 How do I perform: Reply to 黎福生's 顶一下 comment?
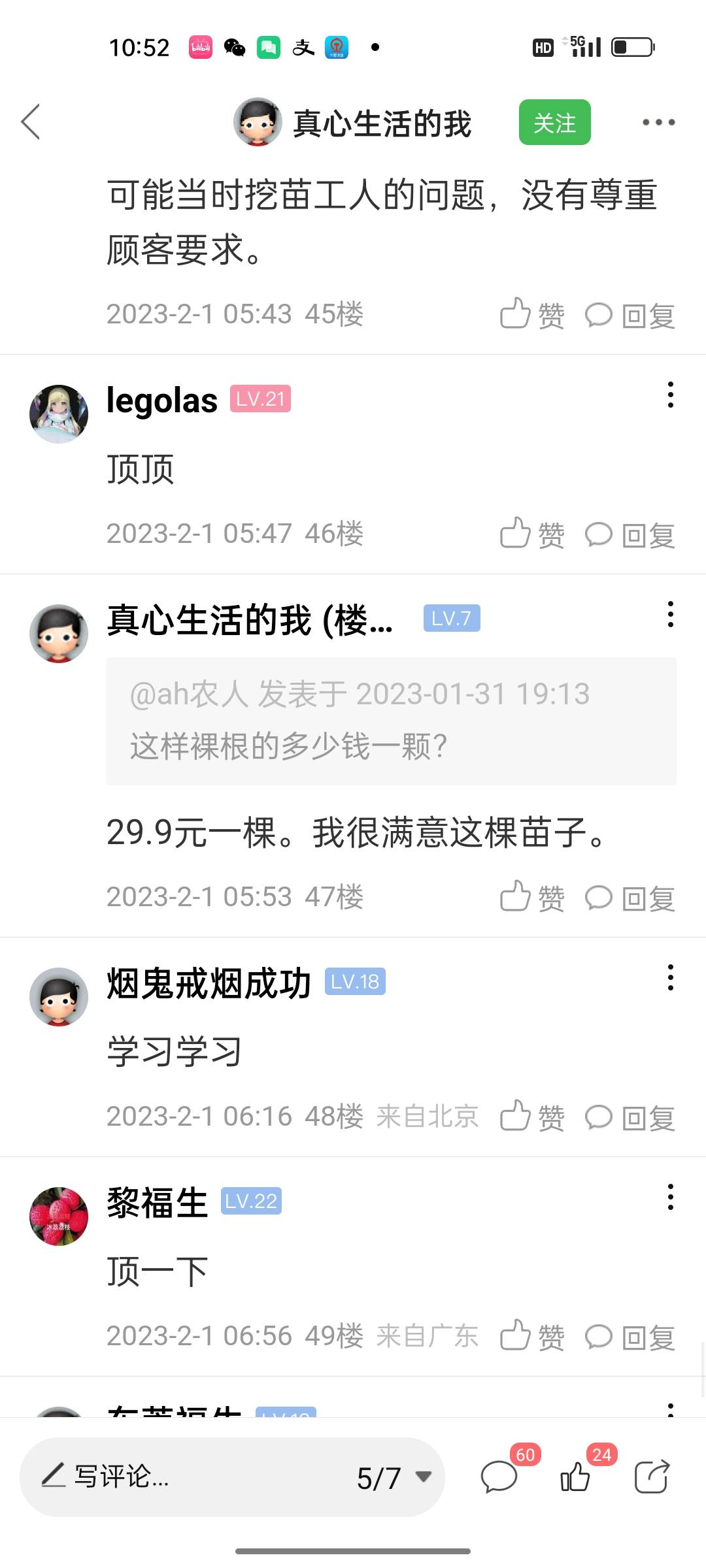[630, 1337]
